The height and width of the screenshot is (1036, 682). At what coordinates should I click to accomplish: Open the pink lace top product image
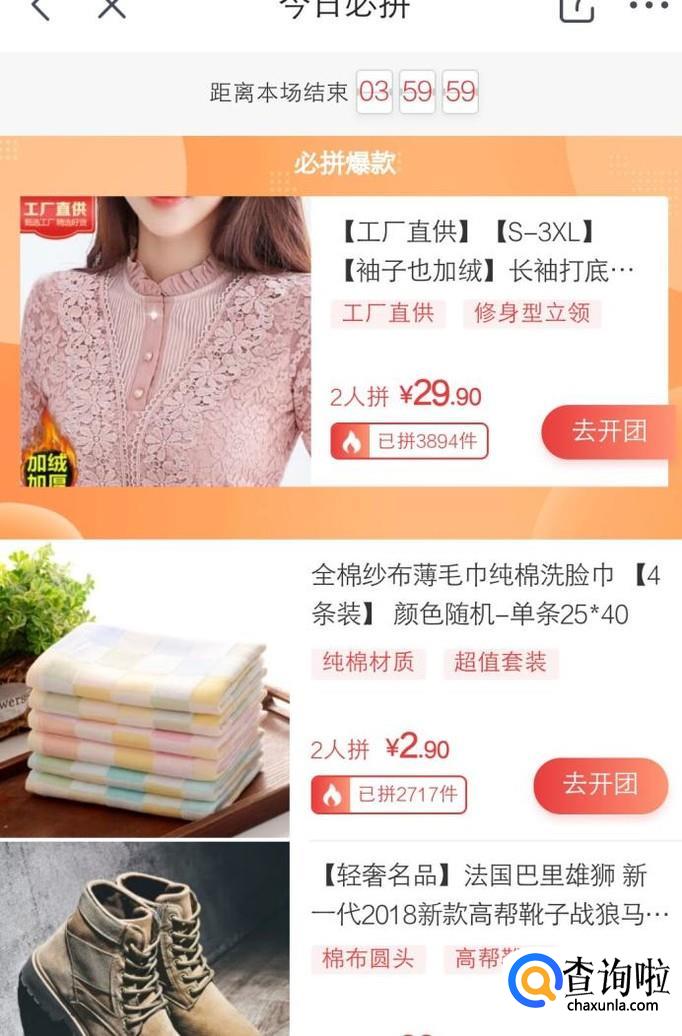point(165,341)
